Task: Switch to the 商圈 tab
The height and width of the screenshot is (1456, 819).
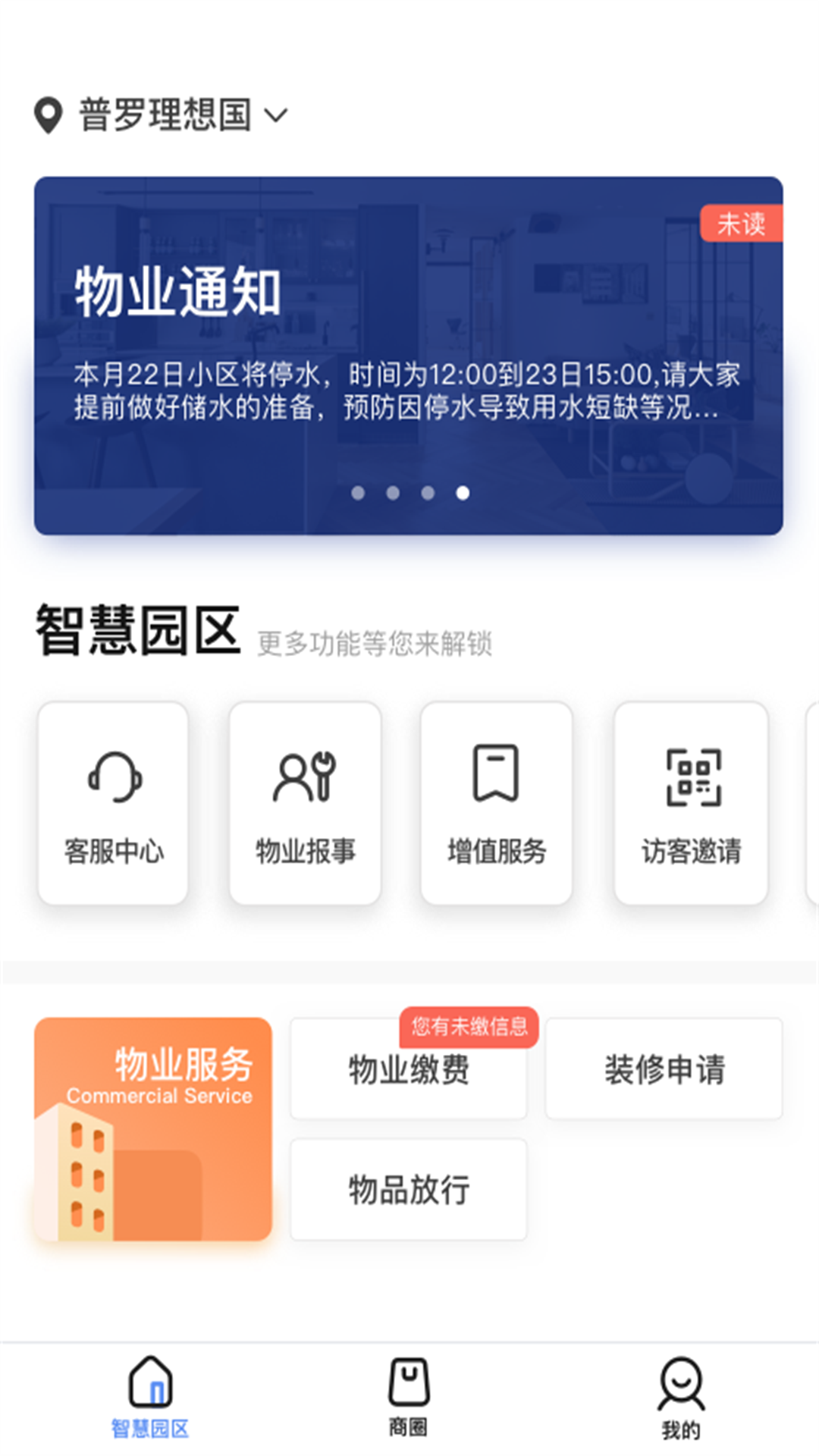Action: pos(409,1410)
